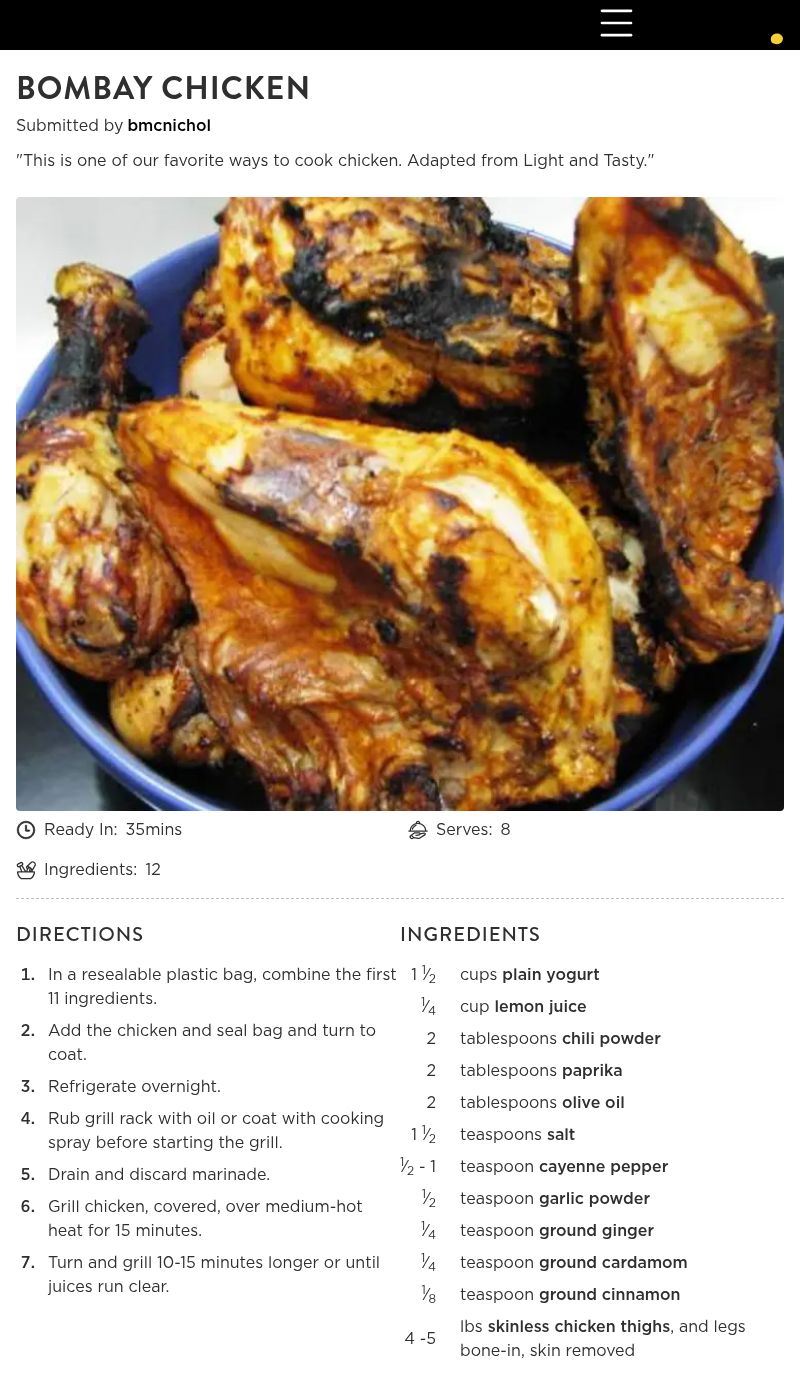Open the lemon juice ingredient link
This screenshot has width=800, height=1387.
(540, 1007)
